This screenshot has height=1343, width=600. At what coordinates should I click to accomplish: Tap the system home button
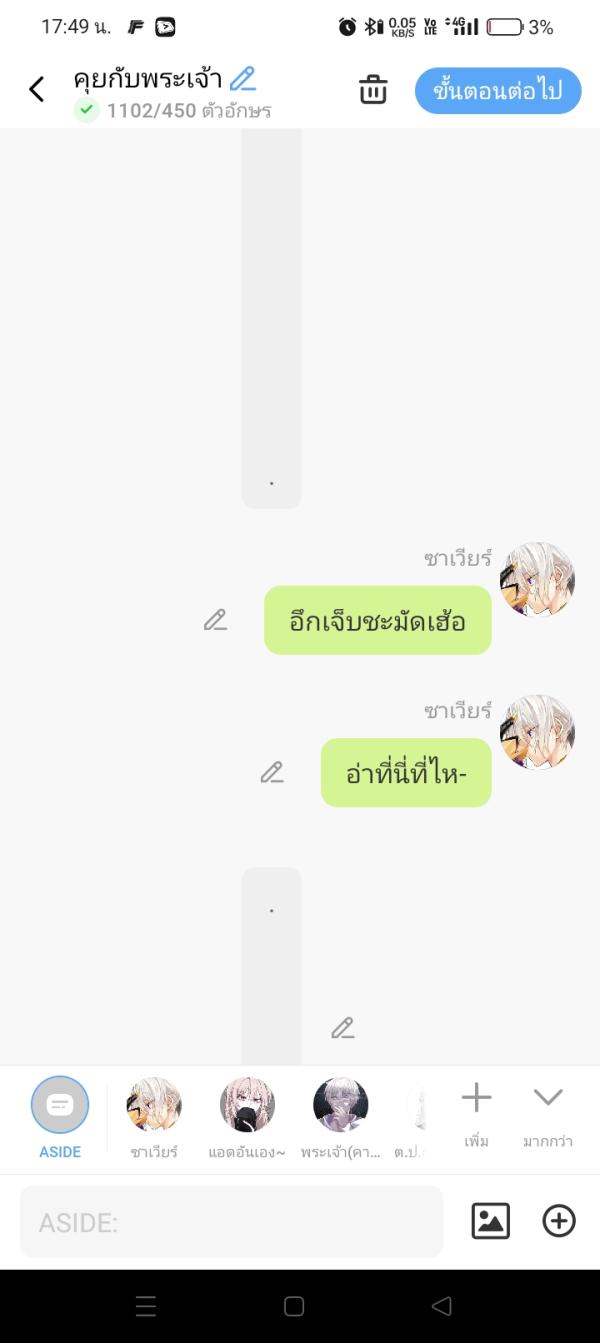pyautogui.click(x=294, y=1306)
